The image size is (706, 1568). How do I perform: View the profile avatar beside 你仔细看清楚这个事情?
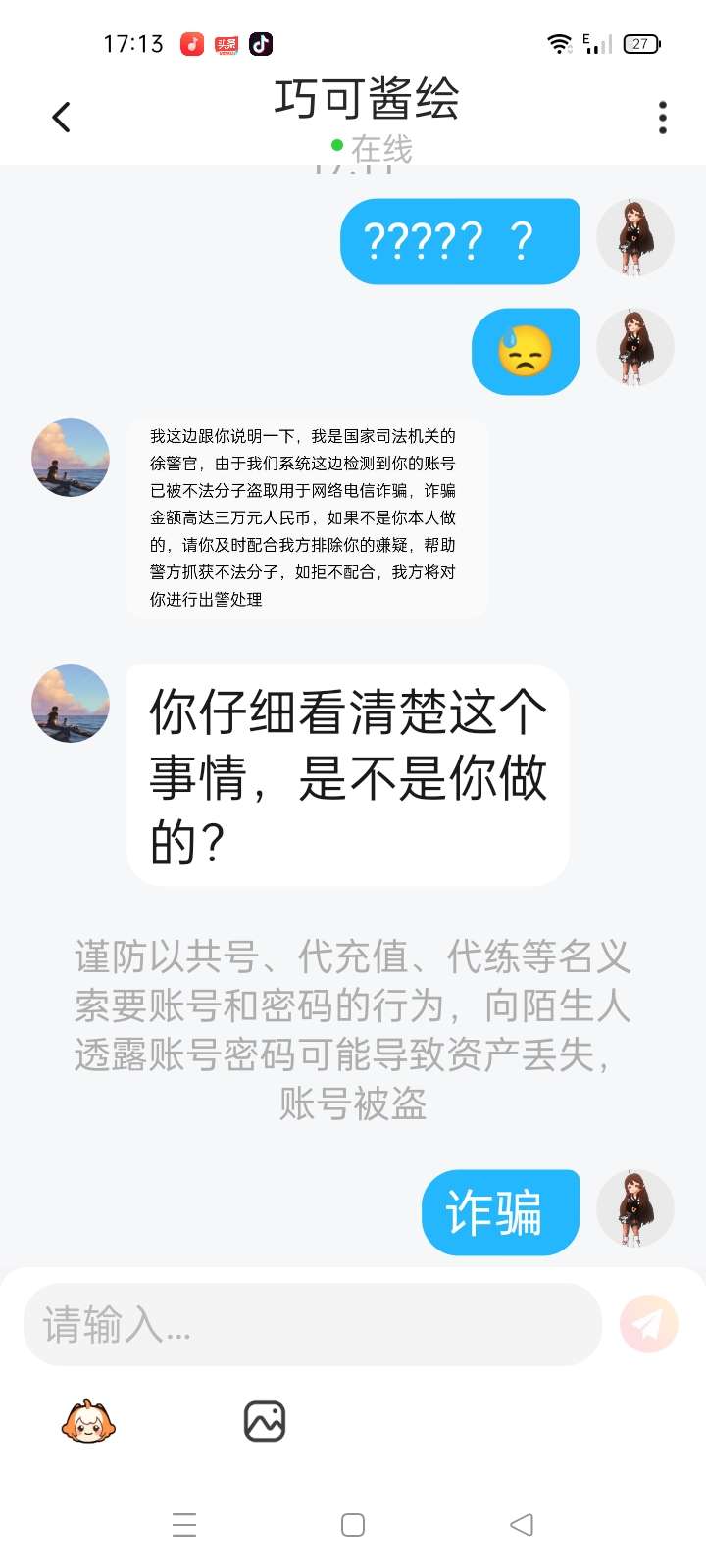71,704
